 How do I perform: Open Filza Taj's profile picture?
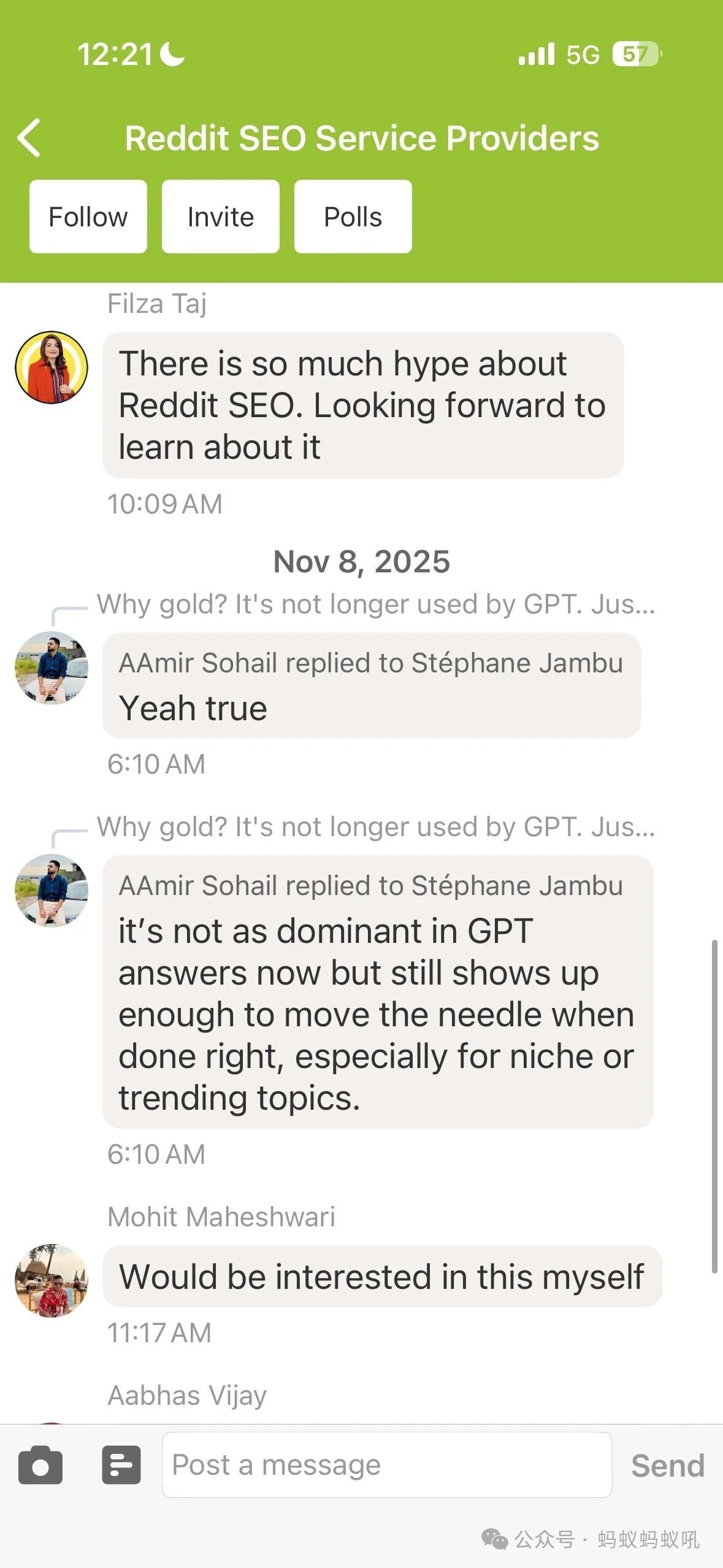click(52, 367)
